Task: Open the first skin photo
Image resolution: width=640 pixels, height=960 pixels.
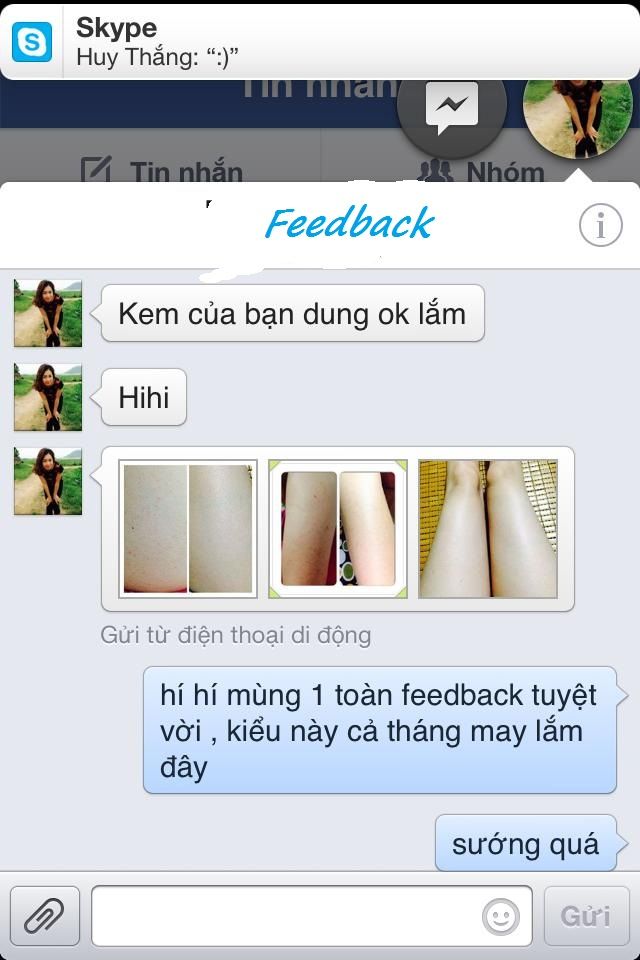Action: point(188,528)
